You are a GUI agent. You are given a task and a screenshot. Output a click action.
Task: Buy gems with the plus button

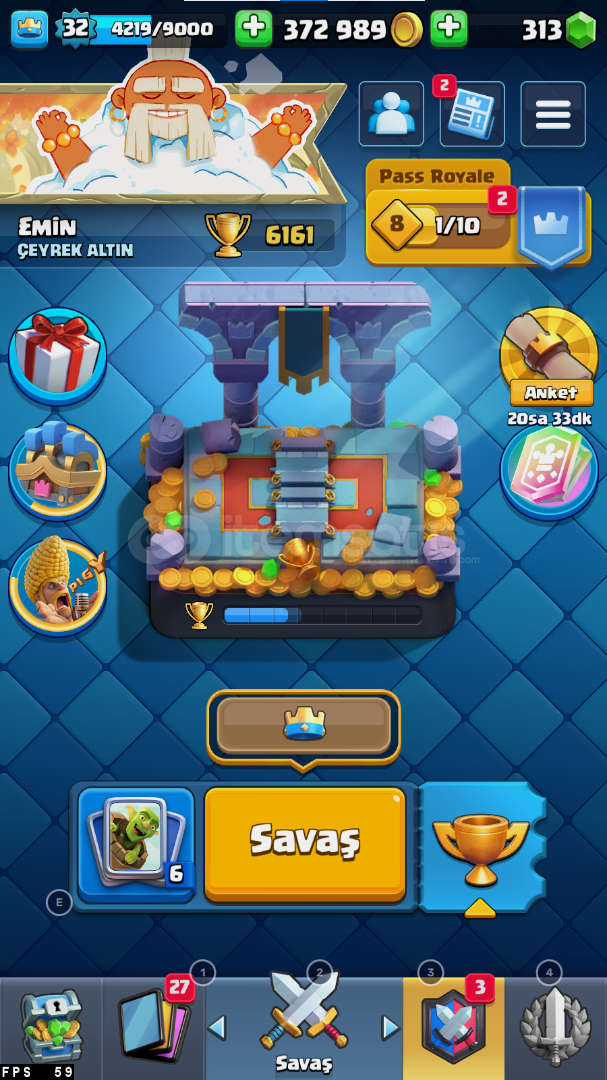coord(449,29)
